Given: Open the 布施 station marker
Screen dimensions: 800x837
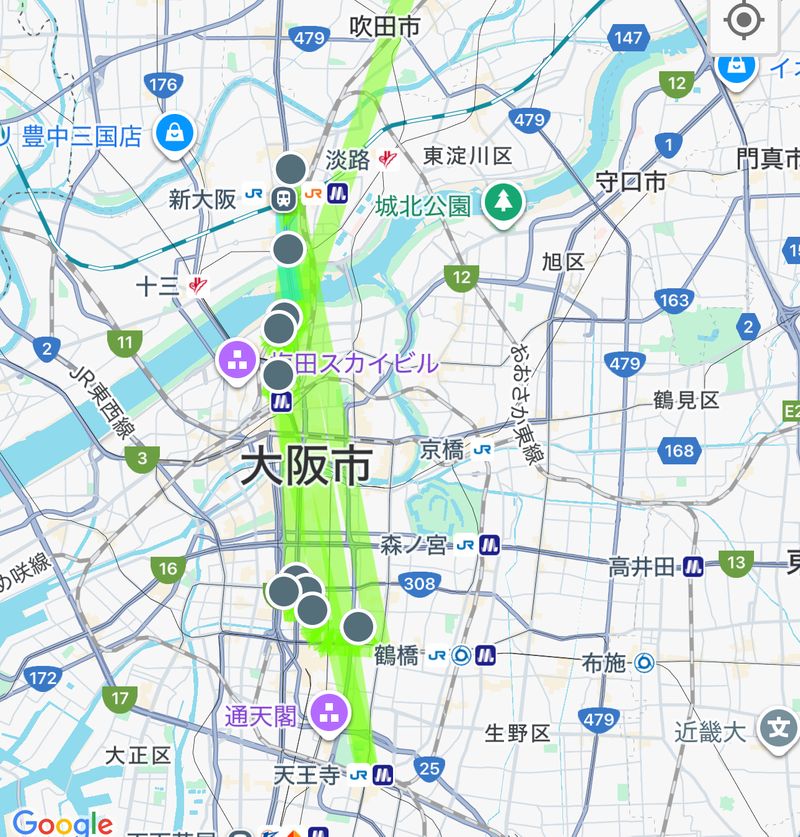Looking at the screenshot, I should pyautogui.click(x=645, y=661).
